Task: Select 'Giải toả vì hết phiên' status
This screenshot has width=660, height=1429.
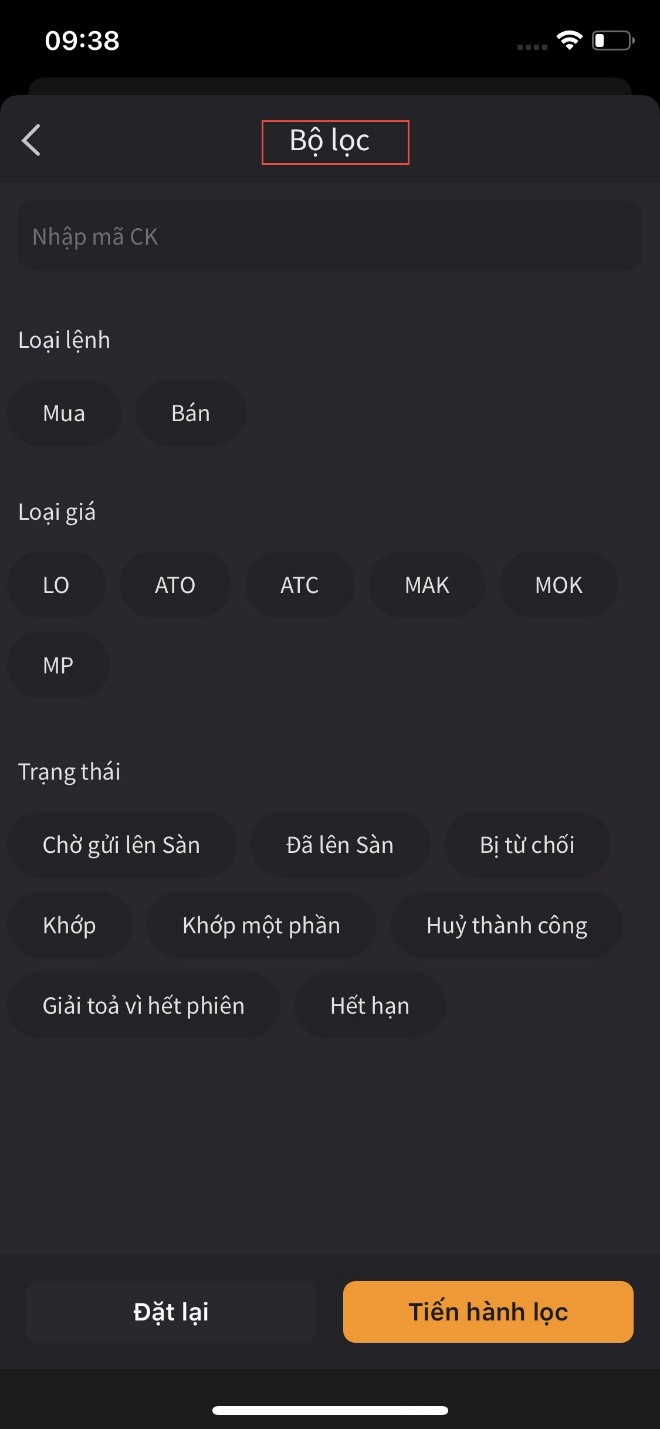Action: (x=143, y=1005)
